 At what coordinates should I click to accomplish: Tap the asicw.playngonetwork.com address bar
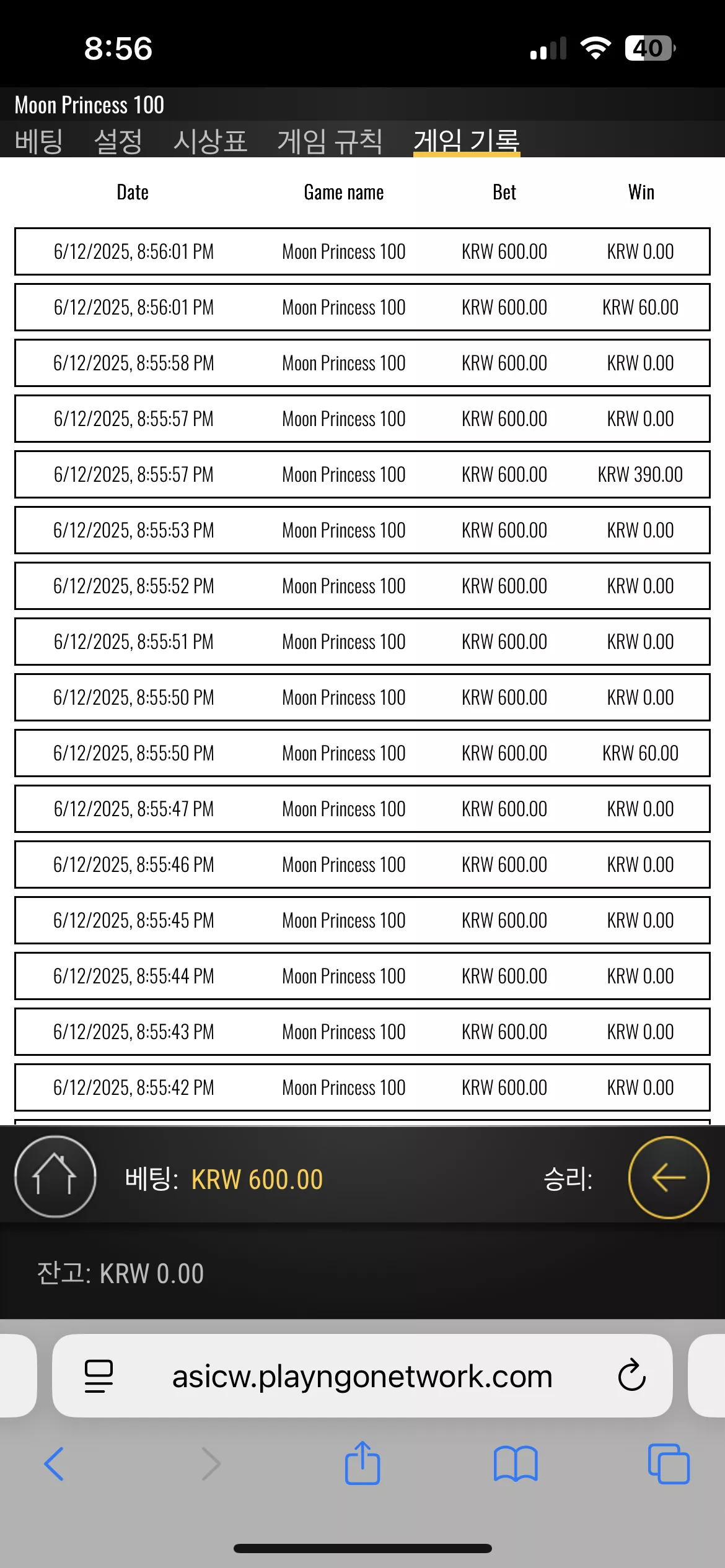click(362, 1376)
